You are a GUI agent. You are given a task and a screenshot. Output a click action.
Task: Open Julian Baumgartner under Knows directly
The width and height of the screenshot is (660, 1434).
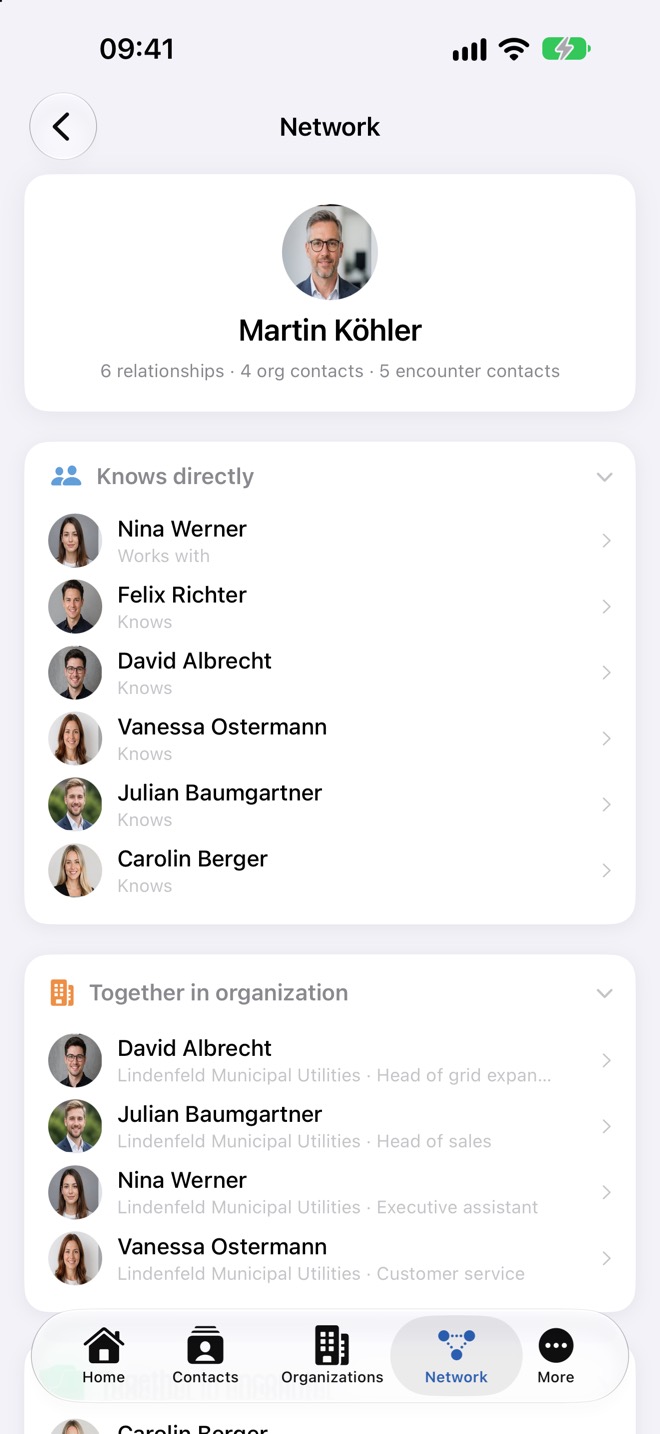coord(330,805)
